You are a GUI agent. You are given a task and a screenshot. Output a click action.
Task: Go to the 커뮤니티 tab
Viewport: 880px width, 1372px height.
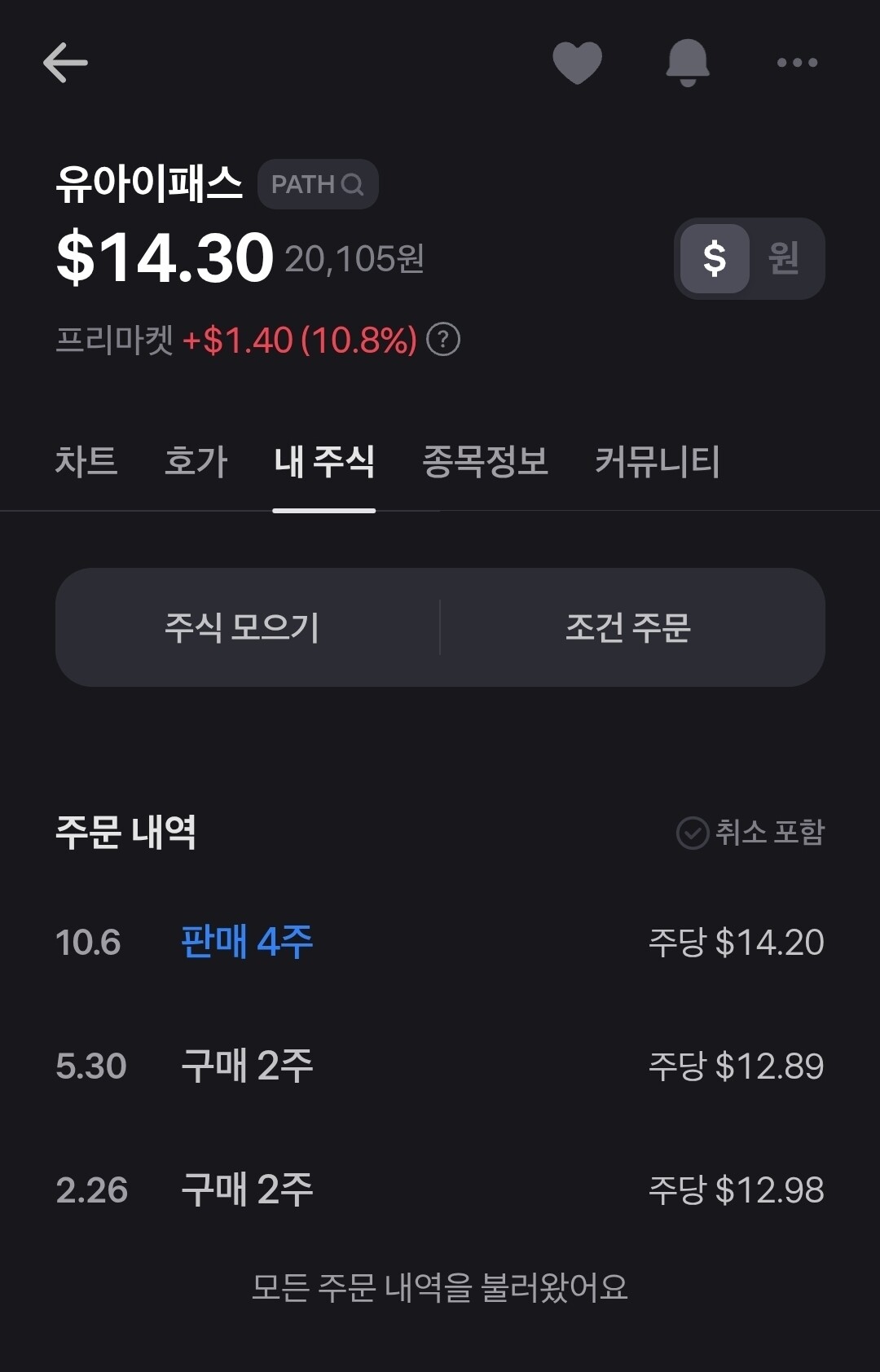657,461
